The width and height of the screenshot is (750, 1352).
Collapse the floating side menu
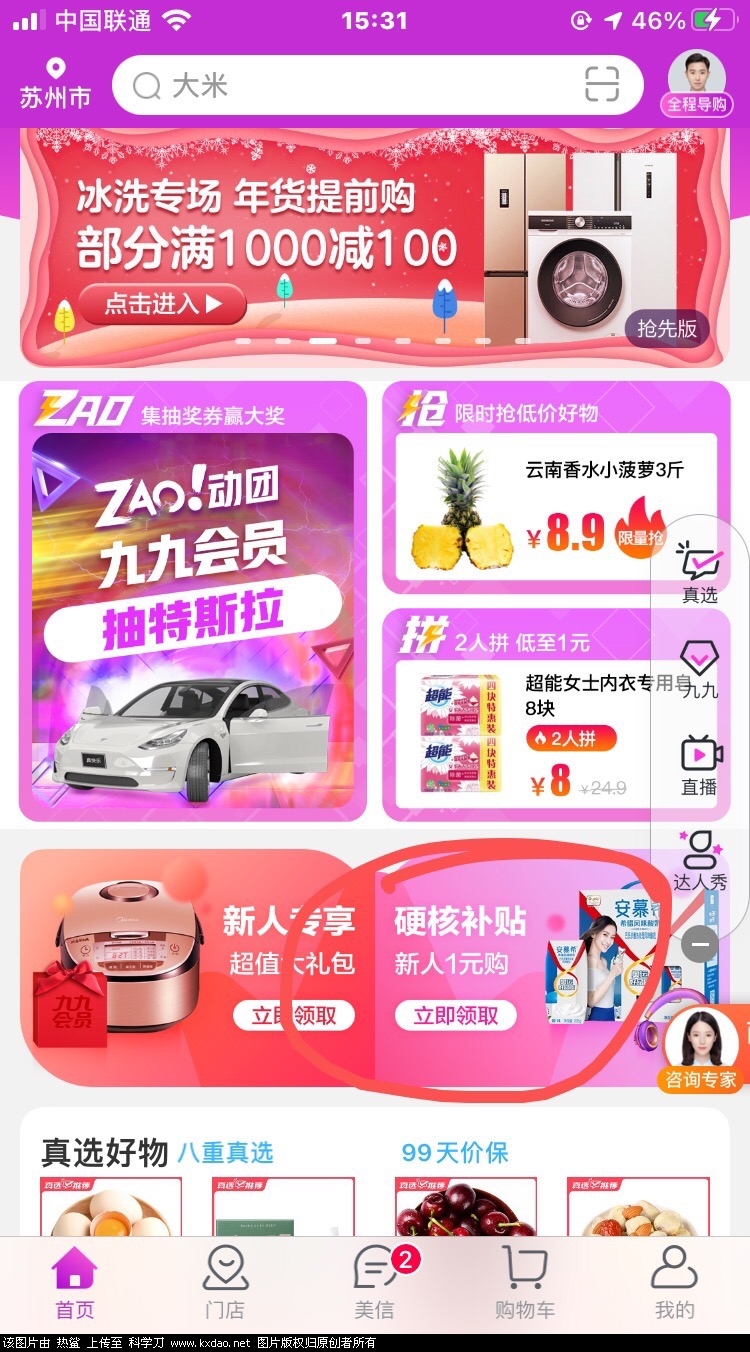tap(700, 943)
